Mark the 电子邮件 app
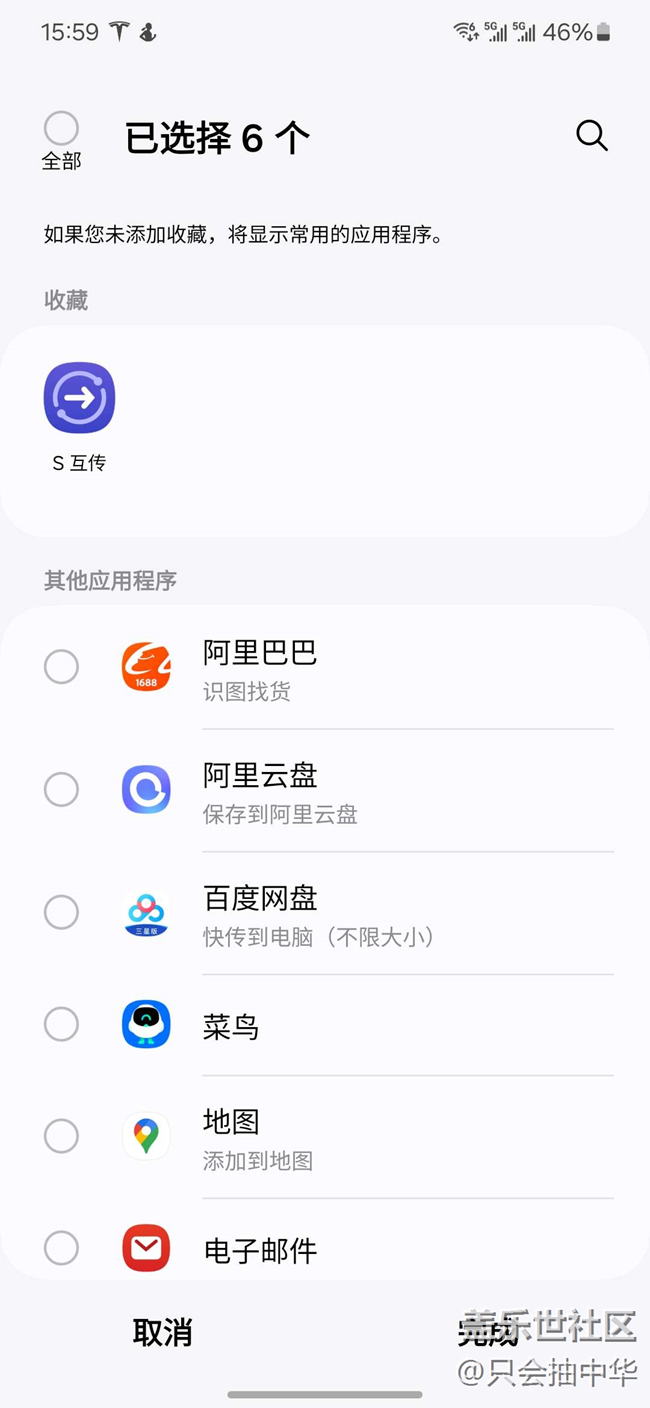 [61, 1248]
